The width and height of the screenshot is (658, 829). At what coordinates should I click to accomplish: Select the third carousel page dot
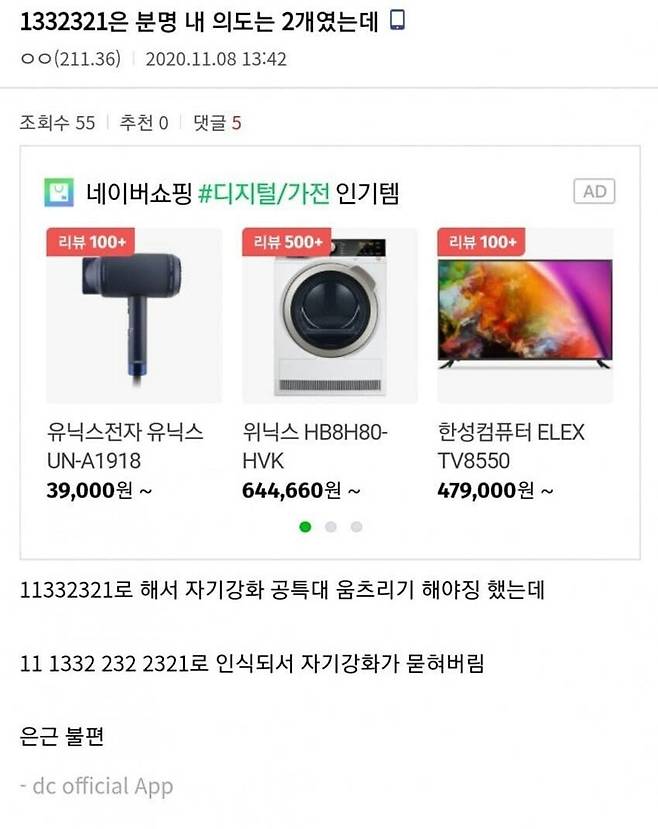[356, 527]
